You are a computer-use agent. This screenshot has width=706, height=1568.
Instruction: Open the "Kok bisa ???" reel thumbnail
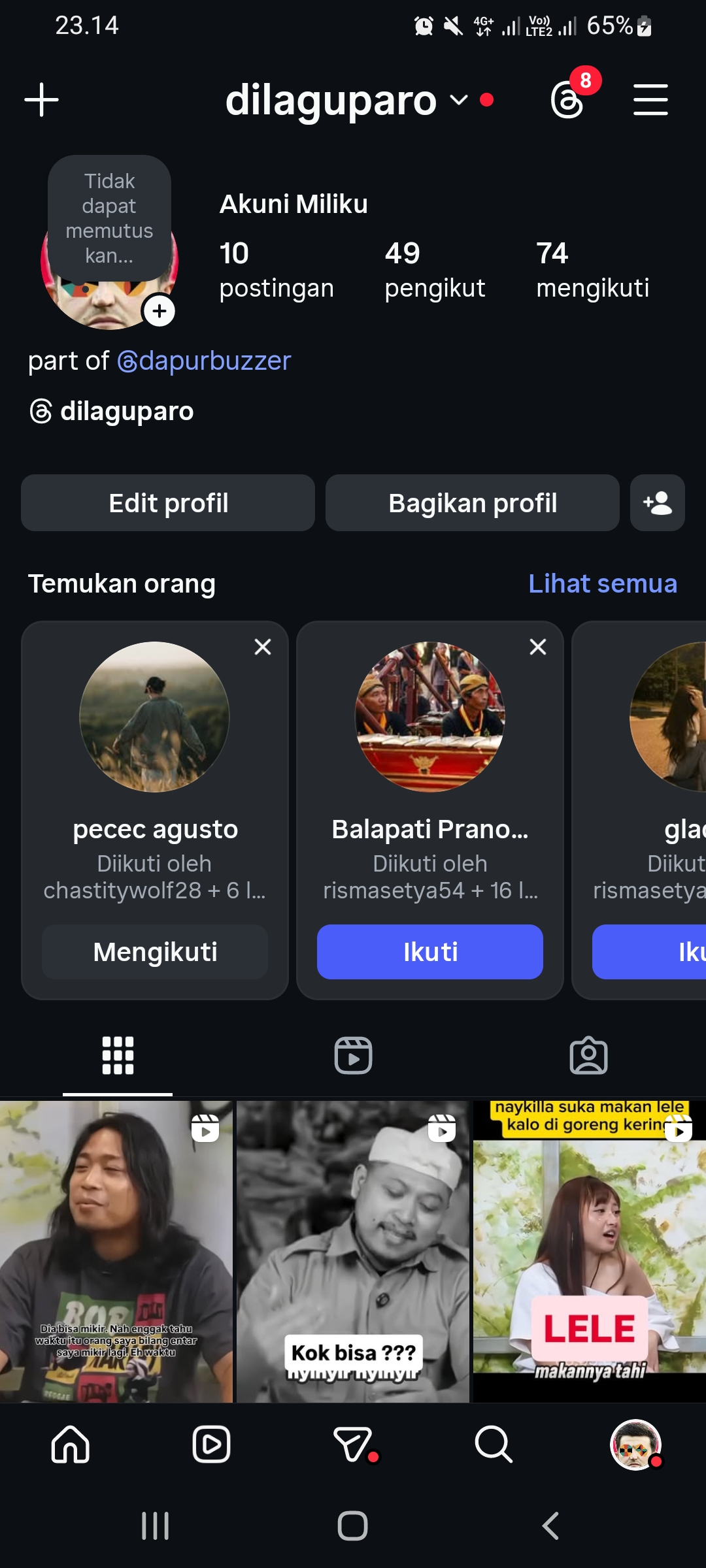[353, 1251]
